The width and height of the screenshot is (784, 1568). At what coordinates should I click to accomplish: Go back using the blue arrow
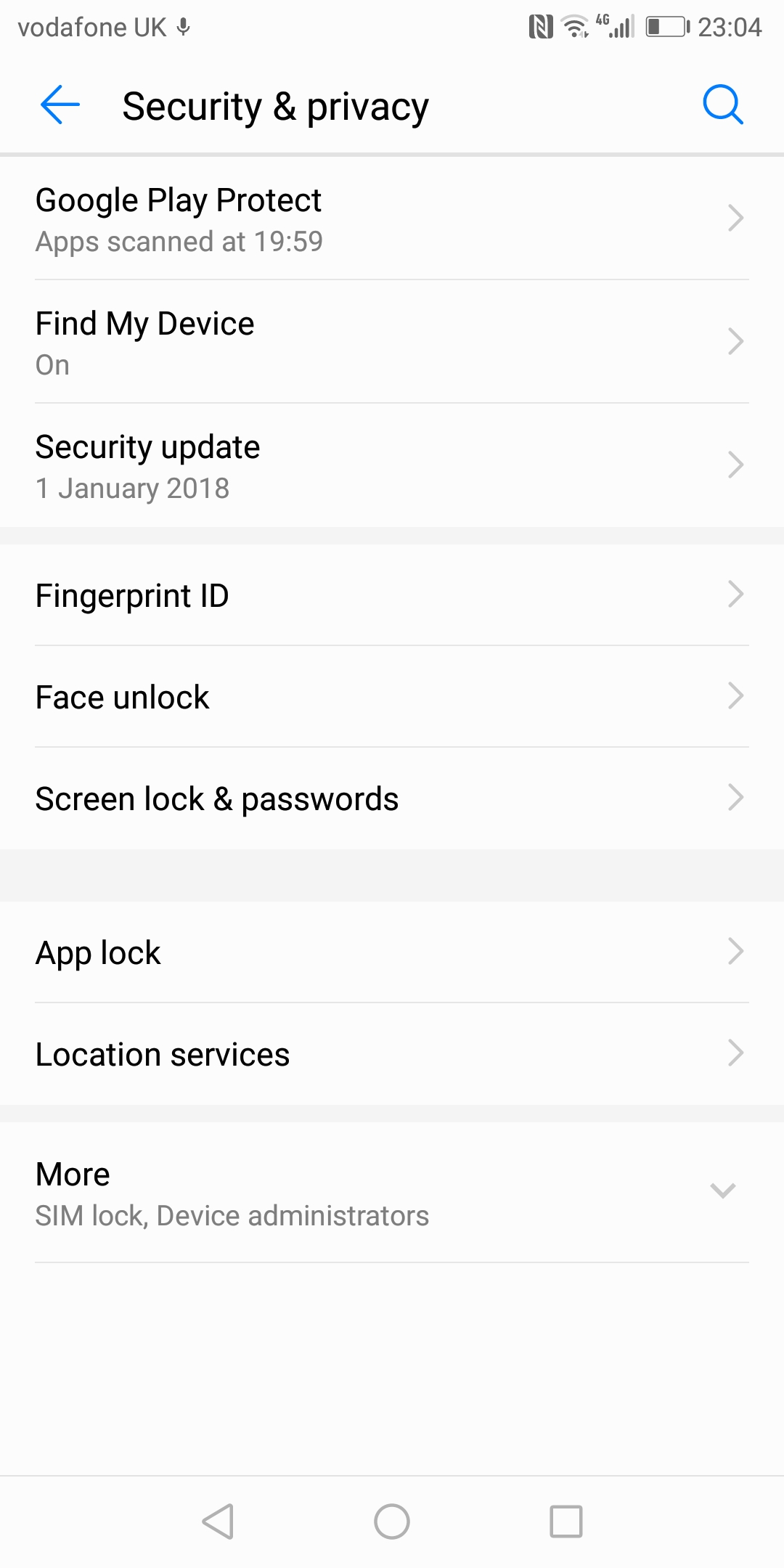click(x=60, y=105)
